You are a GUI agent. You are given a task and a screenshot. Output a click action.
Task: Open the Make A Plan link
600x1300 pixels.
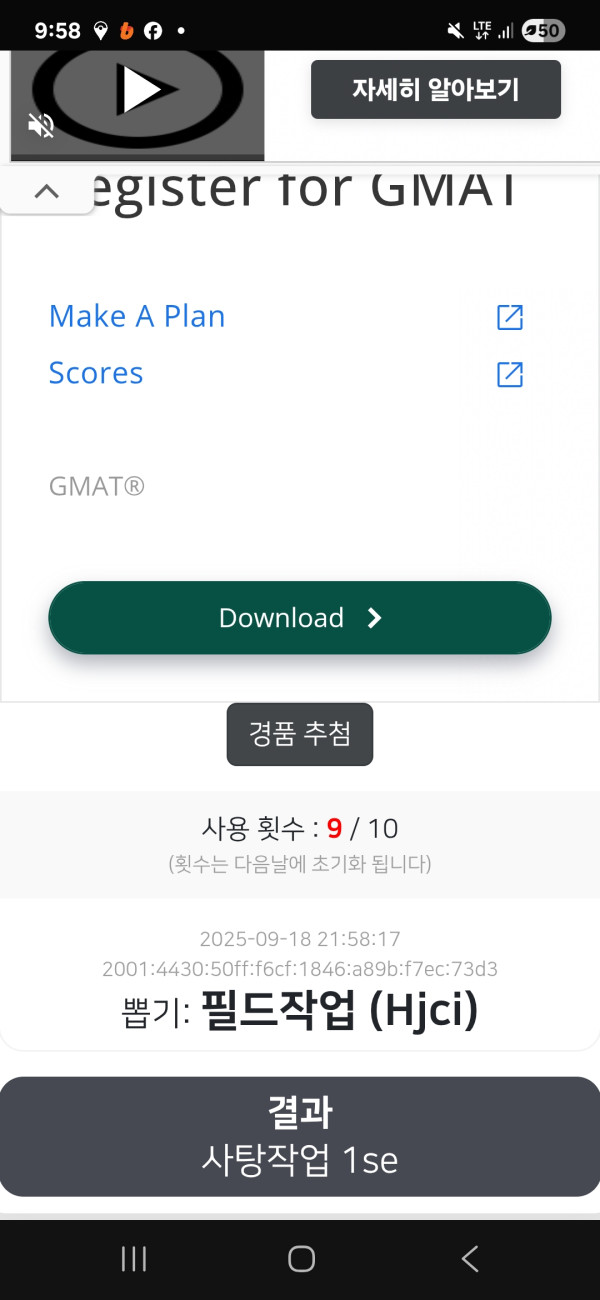coord(137,317)
